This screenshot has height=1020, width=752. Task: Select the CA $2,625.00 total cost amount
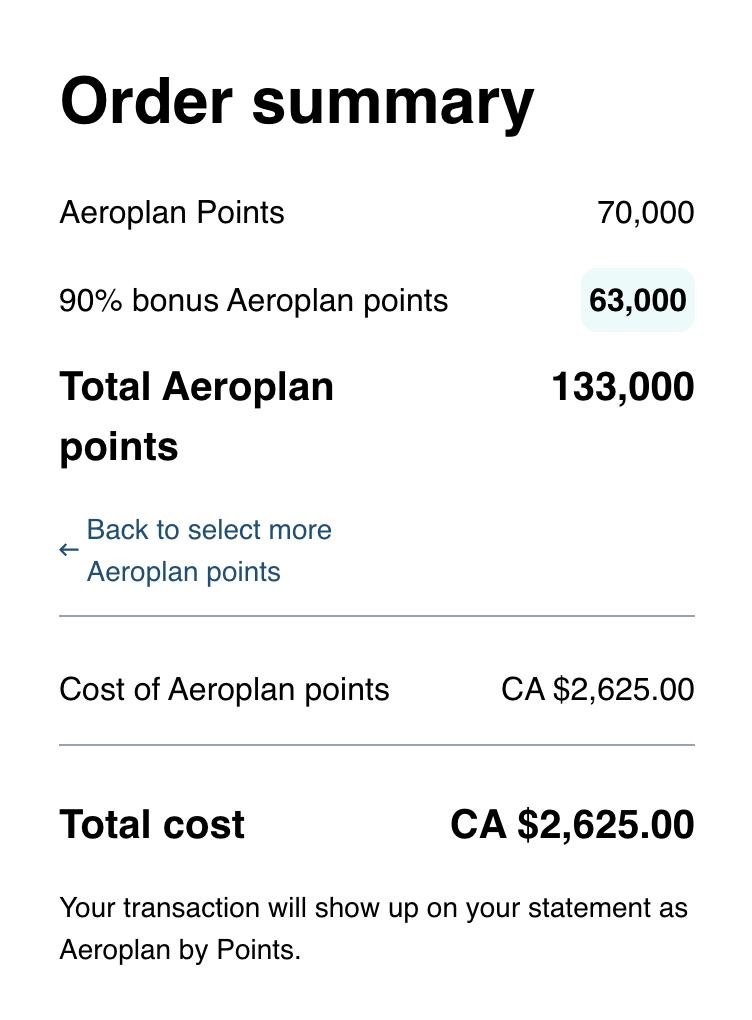[x=571, y=824]
